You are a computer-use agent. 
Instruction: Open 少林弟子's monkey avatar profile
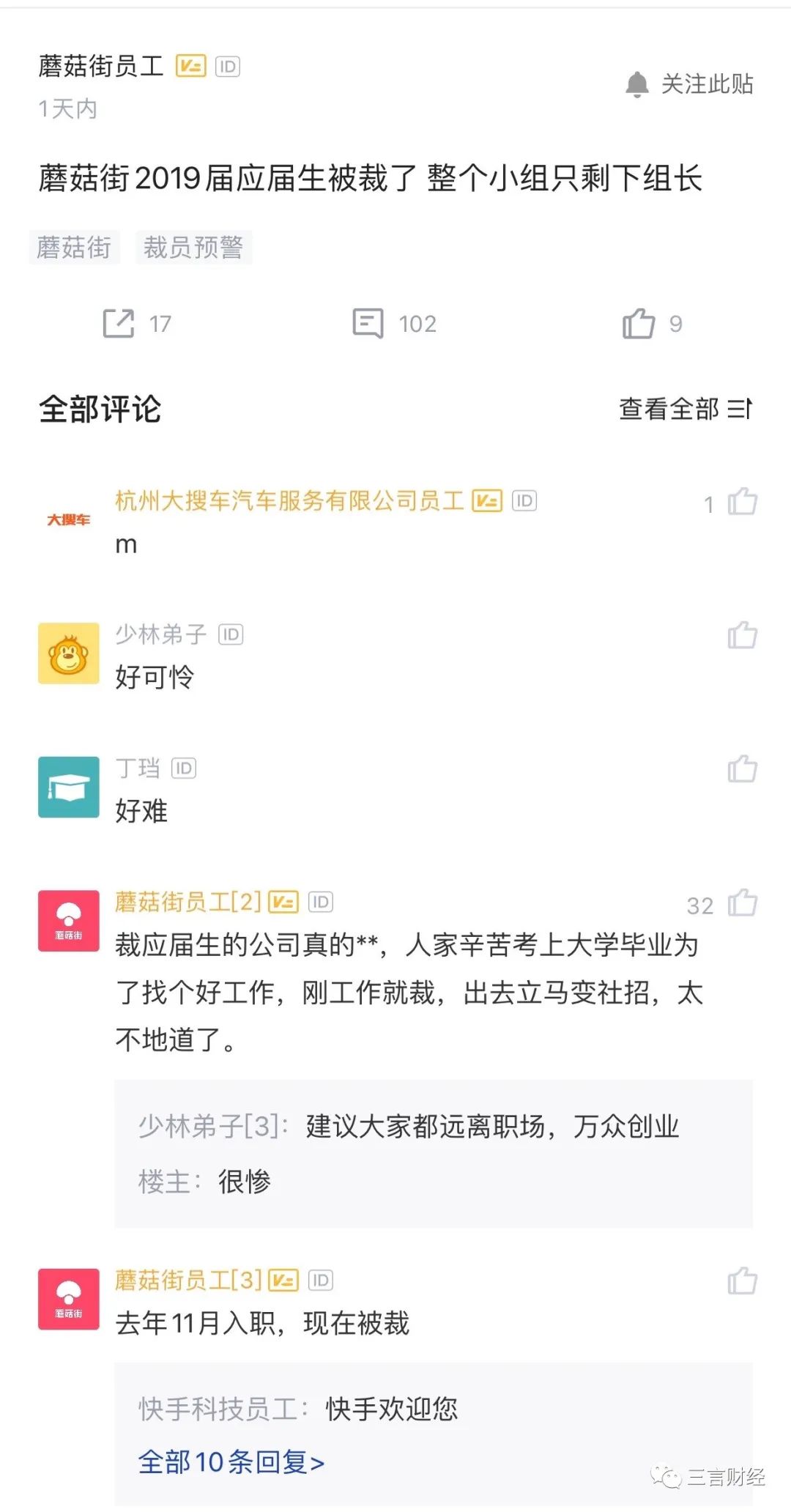click(69, 653)
